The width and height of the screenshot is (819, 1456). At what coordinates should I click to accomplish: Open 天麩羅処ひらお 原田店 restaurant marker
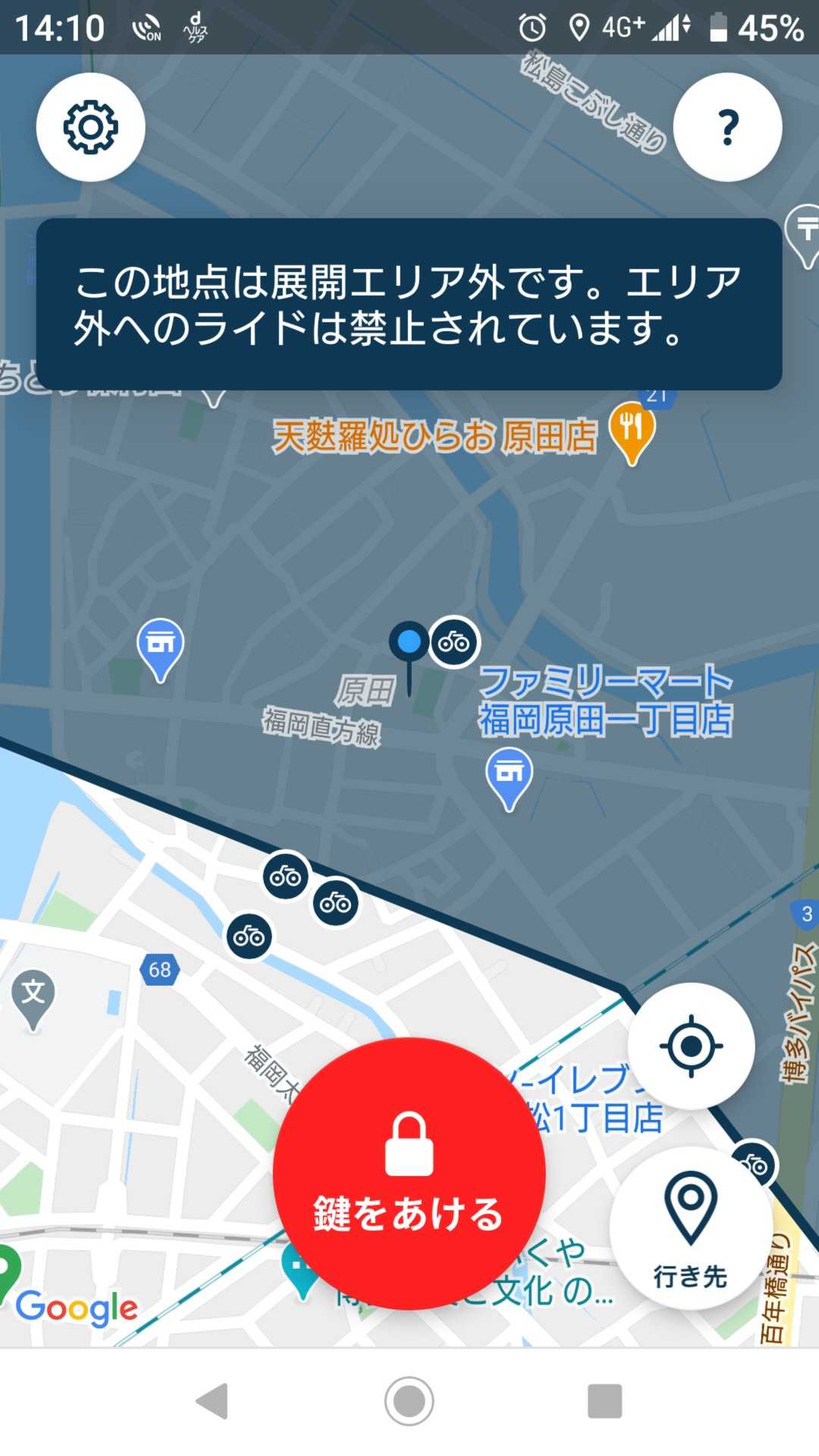pyautogui.click(x=631, y=430)
